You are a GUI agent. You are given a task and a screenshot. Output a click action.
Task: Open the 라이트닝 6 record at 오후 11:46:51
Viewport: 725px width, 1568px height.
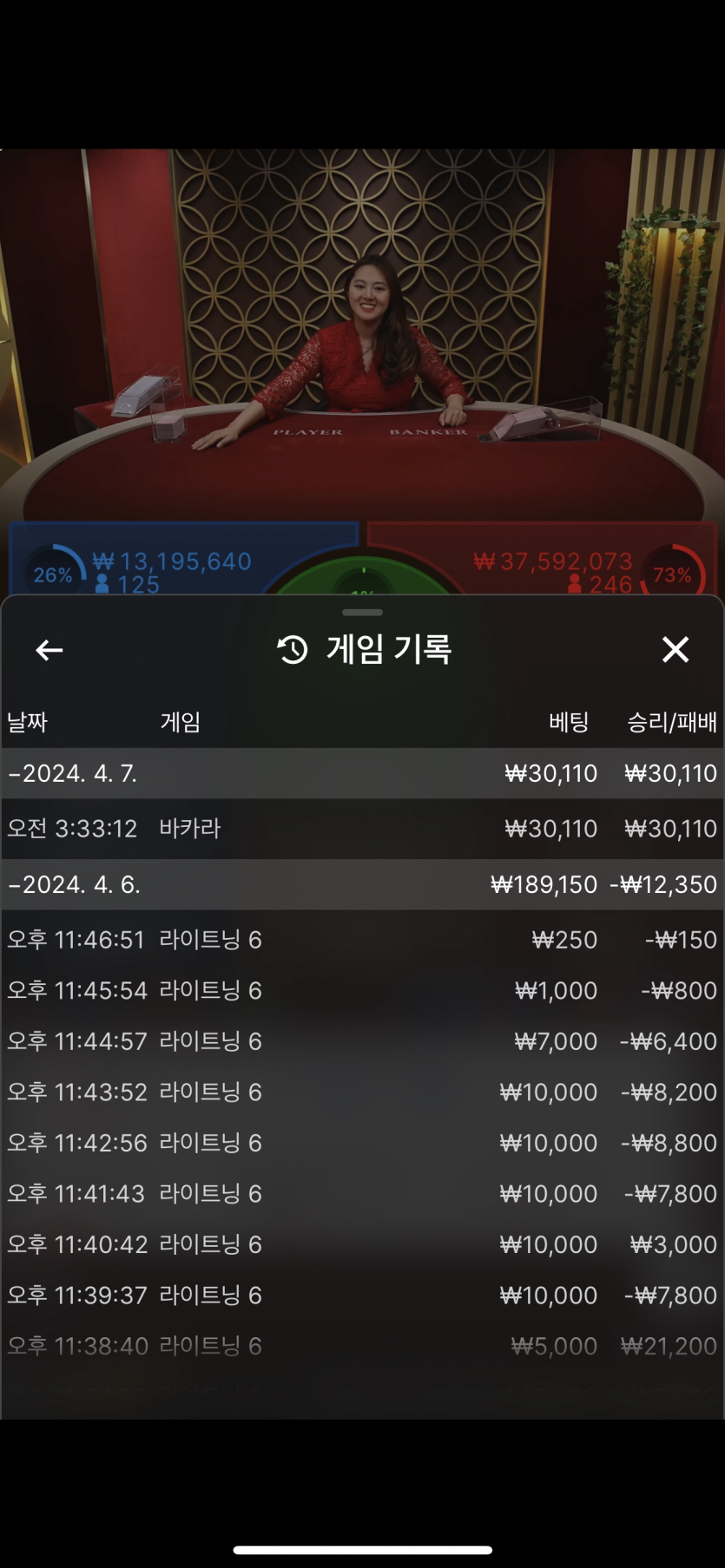[x=362, y=940]
